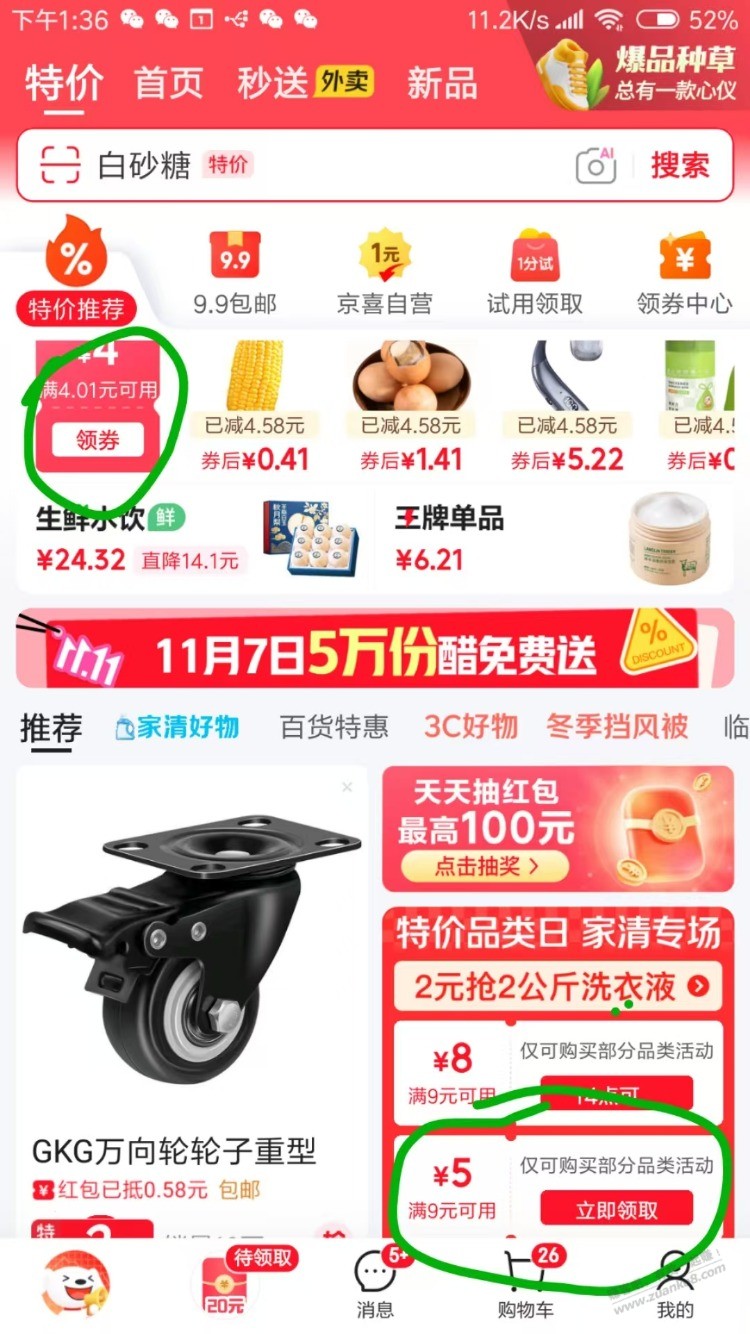Claim the 满4.01元可用 coupon via 领券

click(97, 440)
